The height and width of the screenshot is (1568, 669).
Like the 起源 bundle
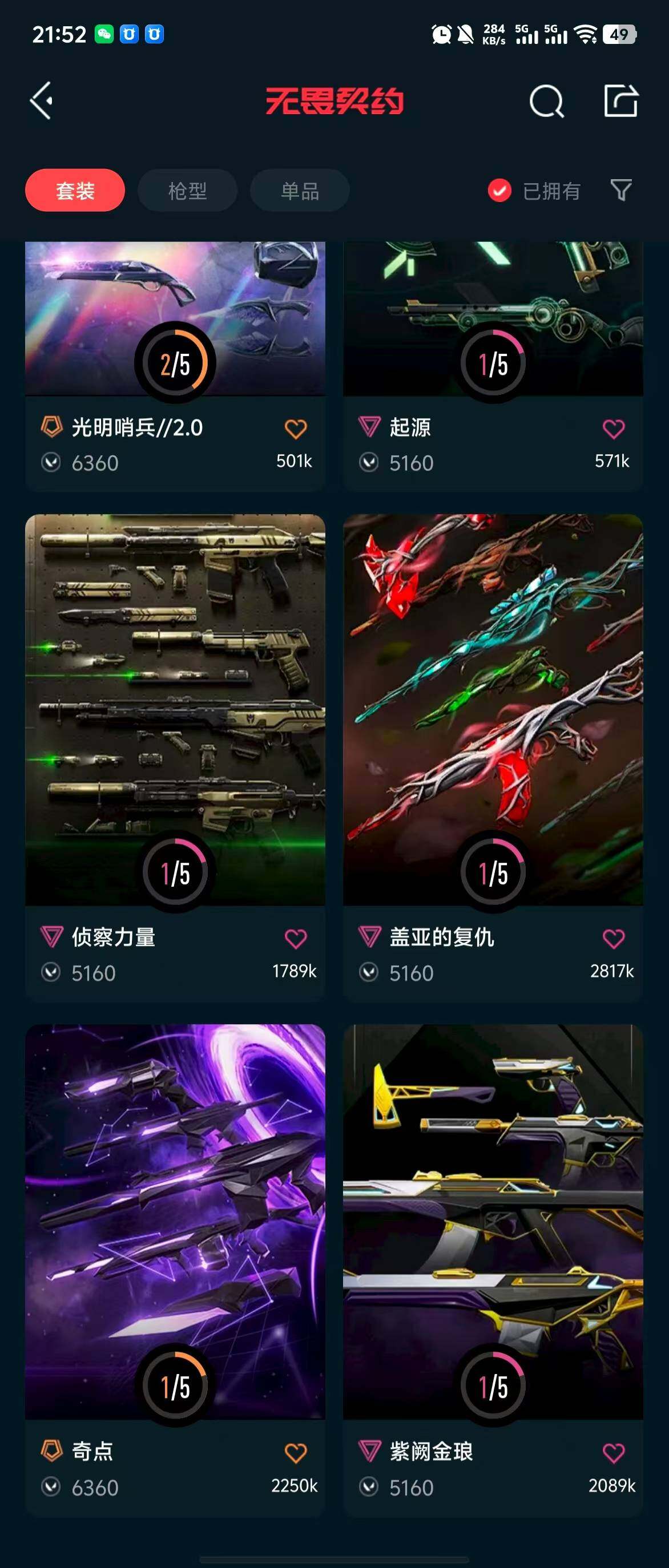point(613,429)
